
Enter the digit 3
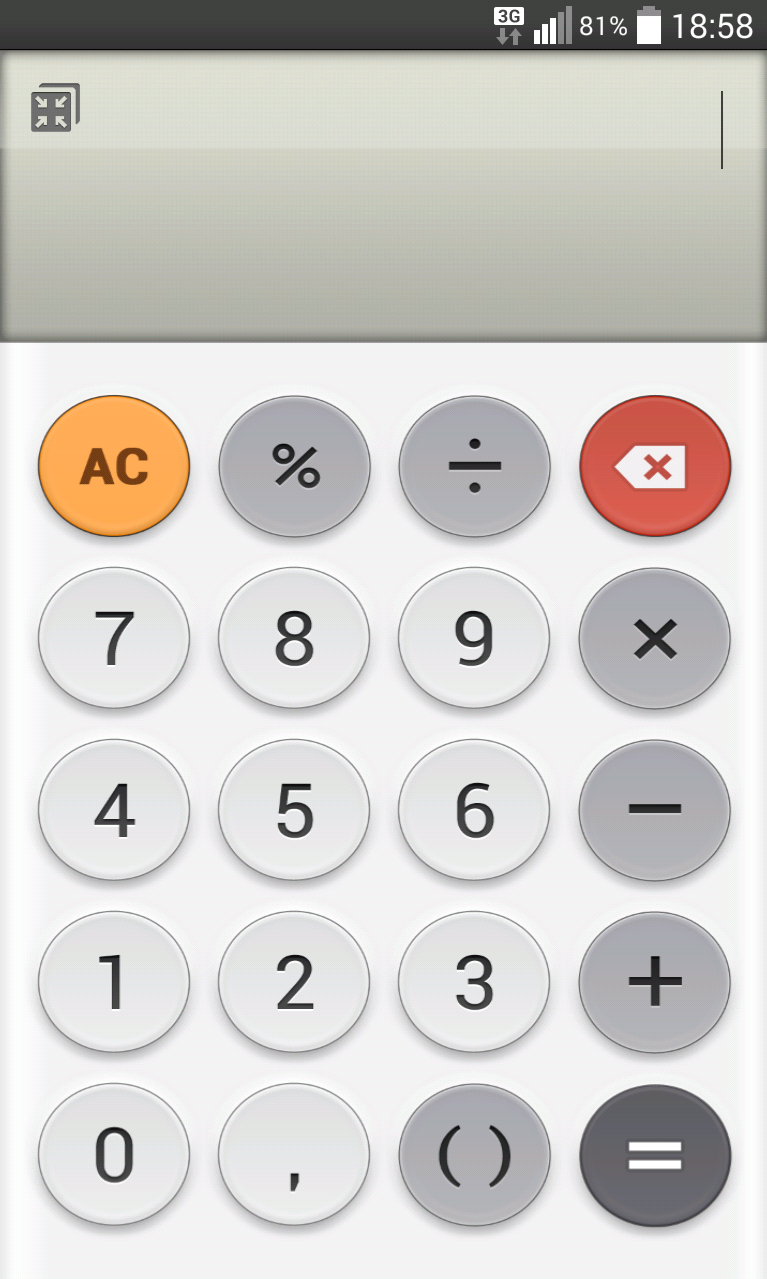tap(474, 982)
